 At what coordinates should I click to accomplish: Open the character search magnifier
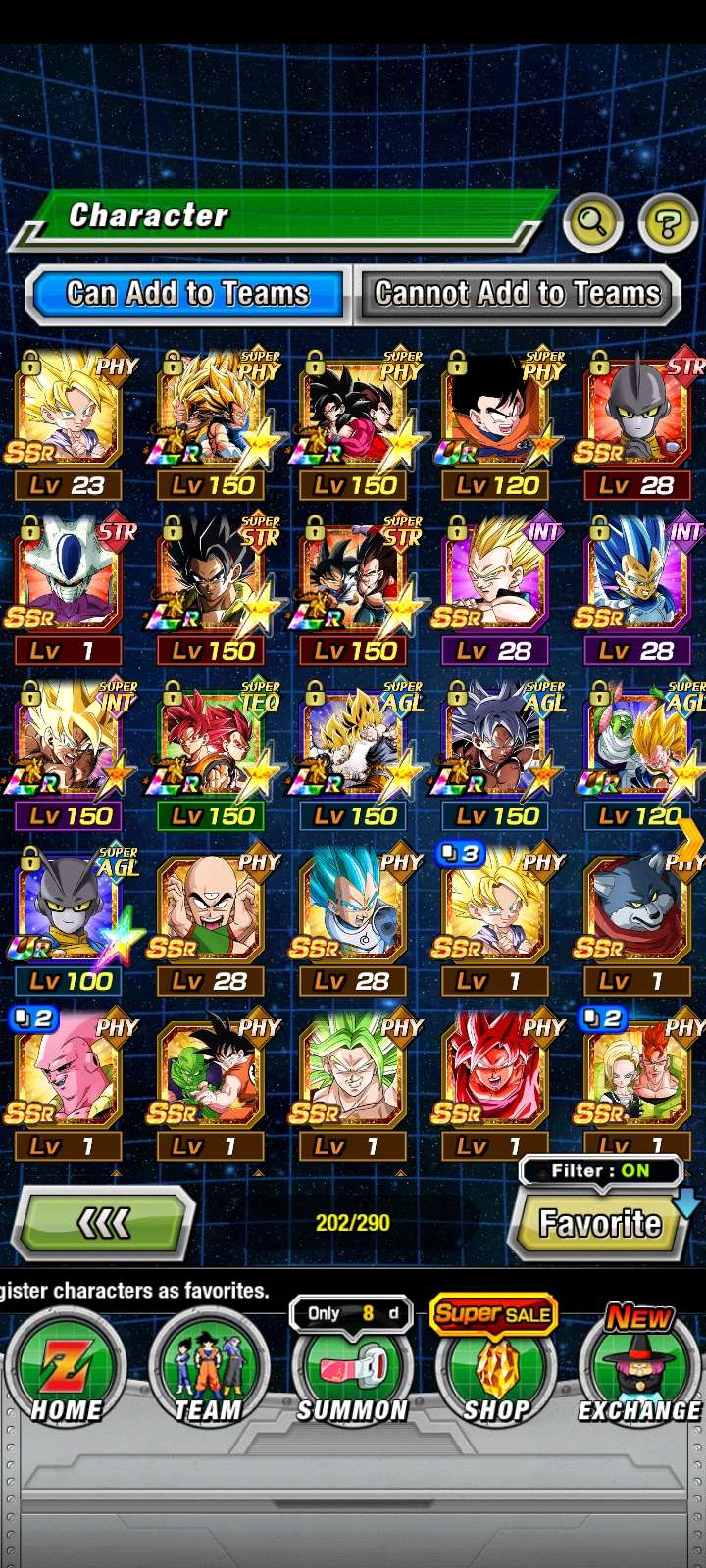[x=592, y=222]
